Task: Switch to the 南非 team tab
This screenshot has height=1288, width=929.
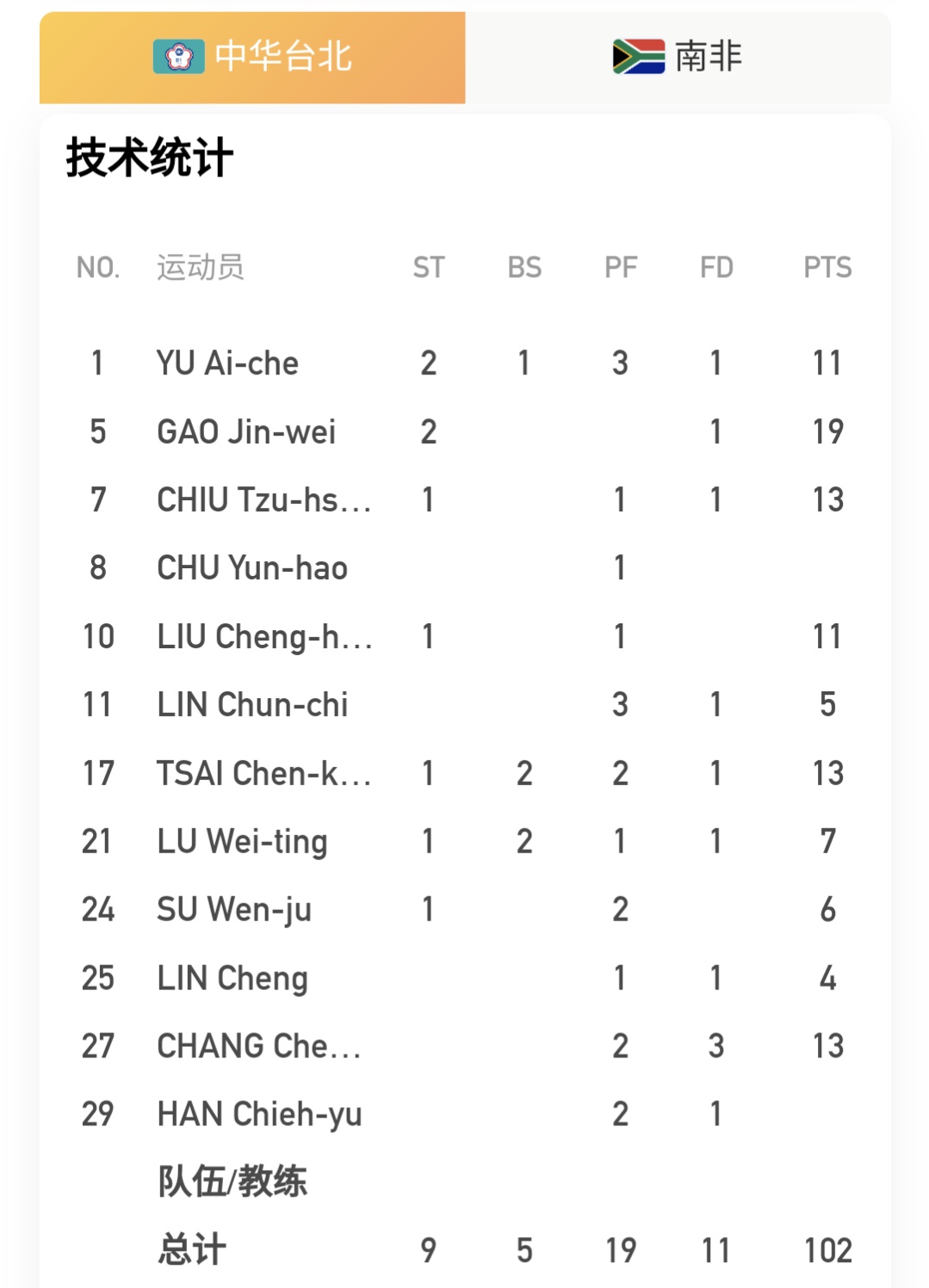Action: click(x=678, y=57)
